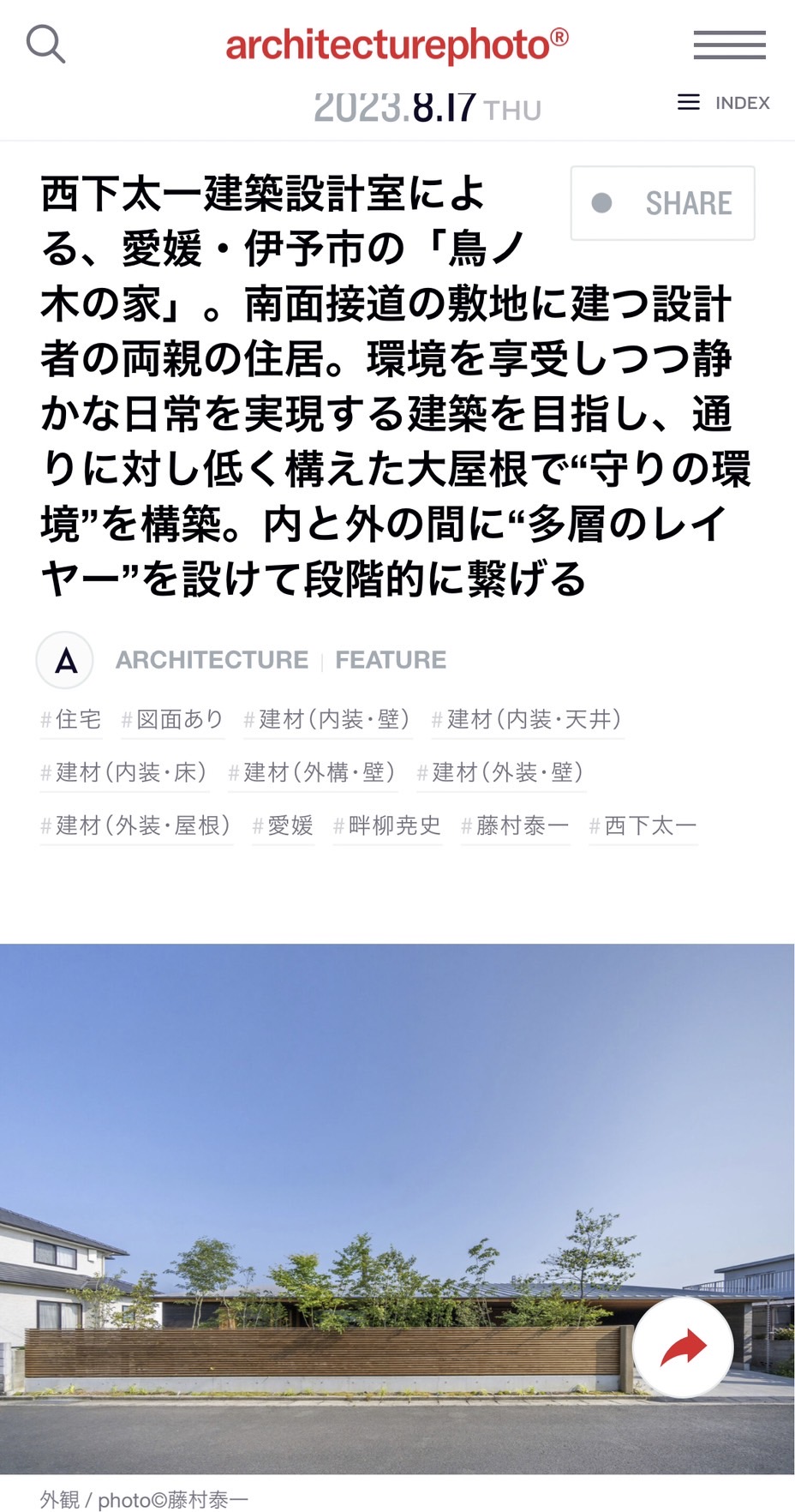Open the ARCHITECTURE category link

[212, 660]
